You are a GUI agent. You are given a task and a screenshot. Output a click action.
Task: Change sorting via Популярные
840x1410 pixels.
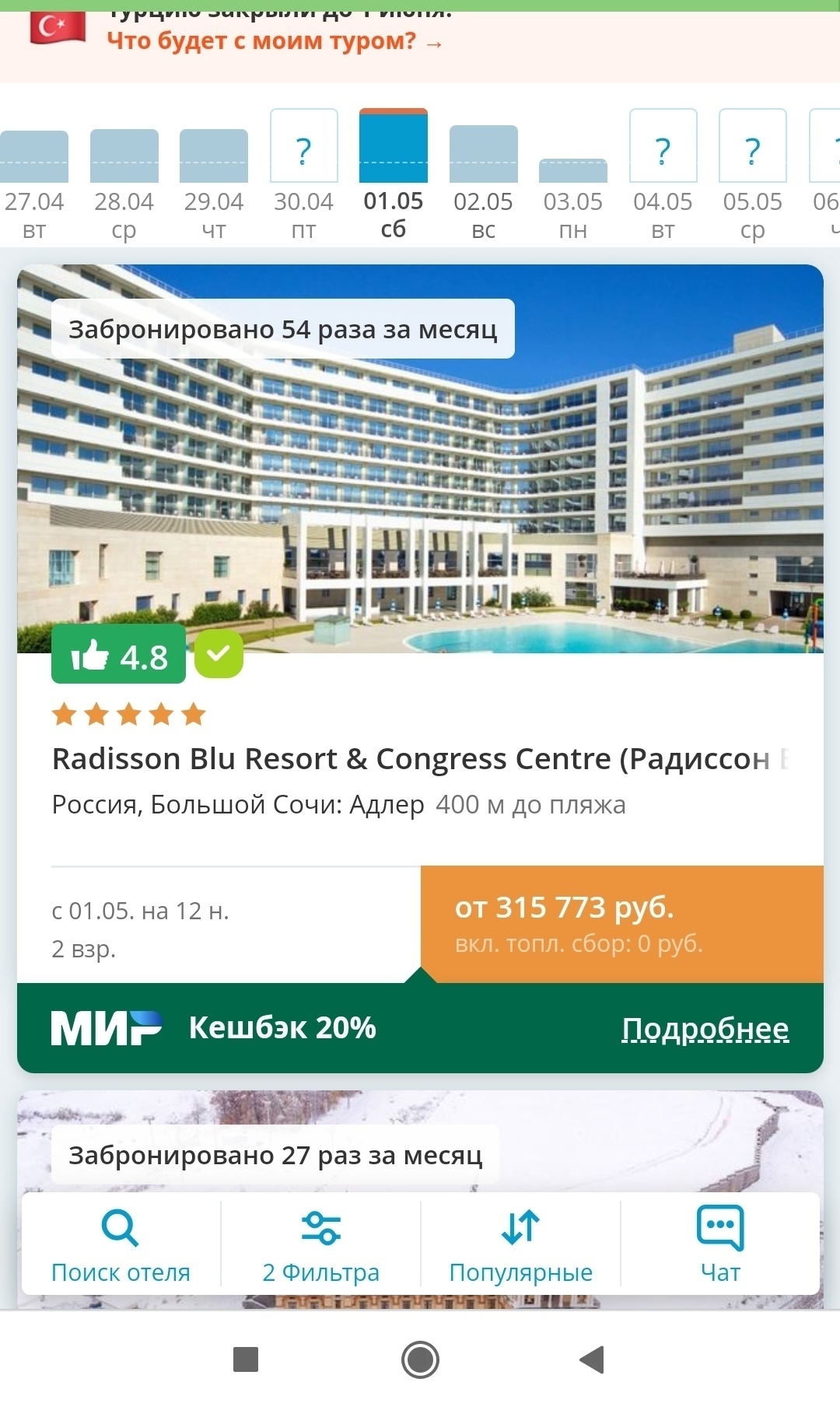point(520,1243)
